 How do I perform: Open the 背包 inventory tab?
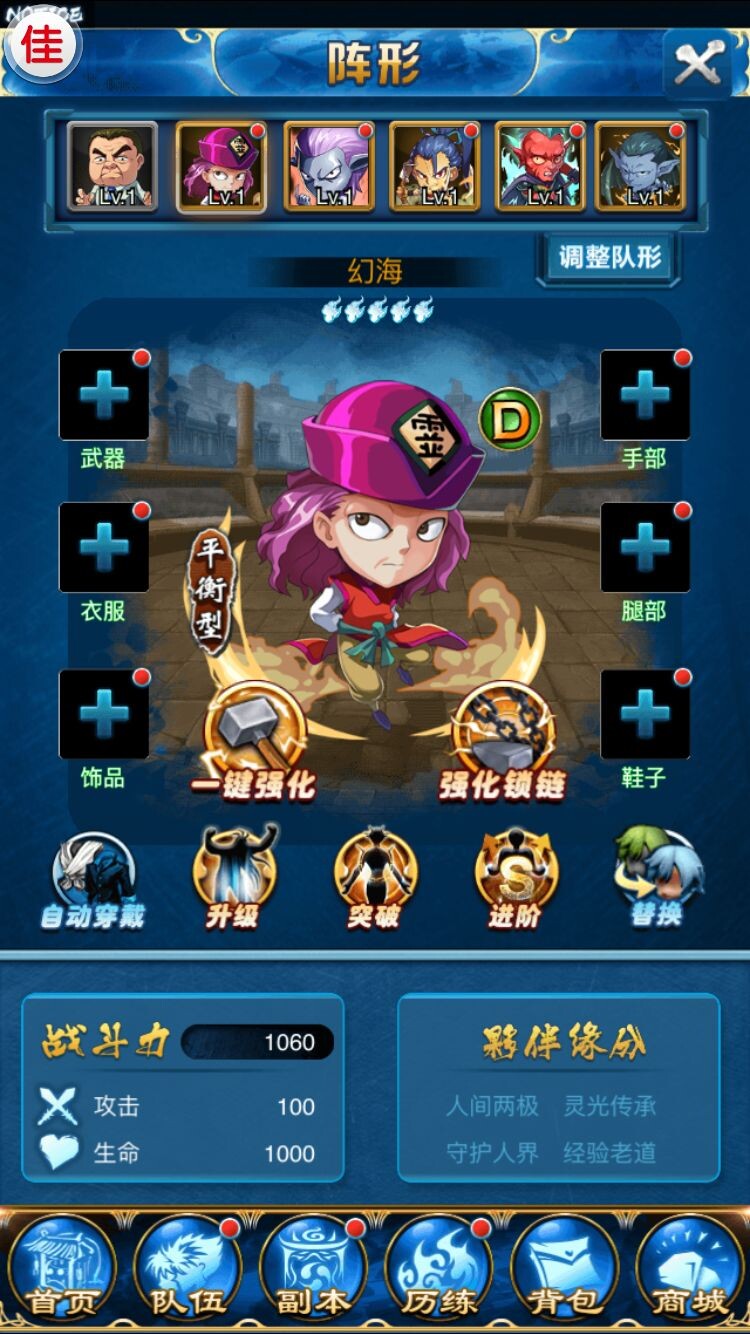click(x=564, y=1268)
